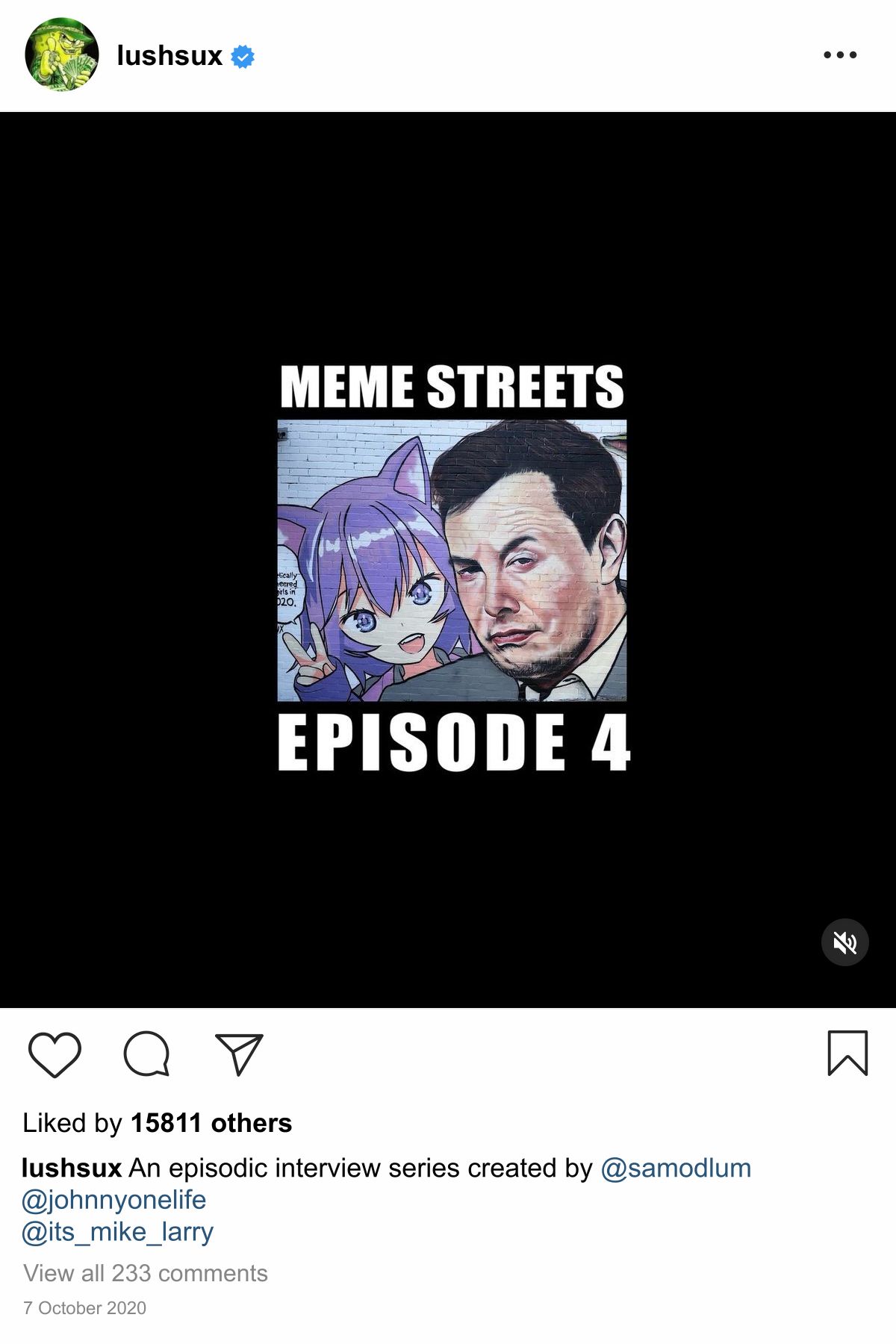The width and height of the screenshot is (896, 1344).
Task: Share the post via paper plane
Action: click(239, 1054)
